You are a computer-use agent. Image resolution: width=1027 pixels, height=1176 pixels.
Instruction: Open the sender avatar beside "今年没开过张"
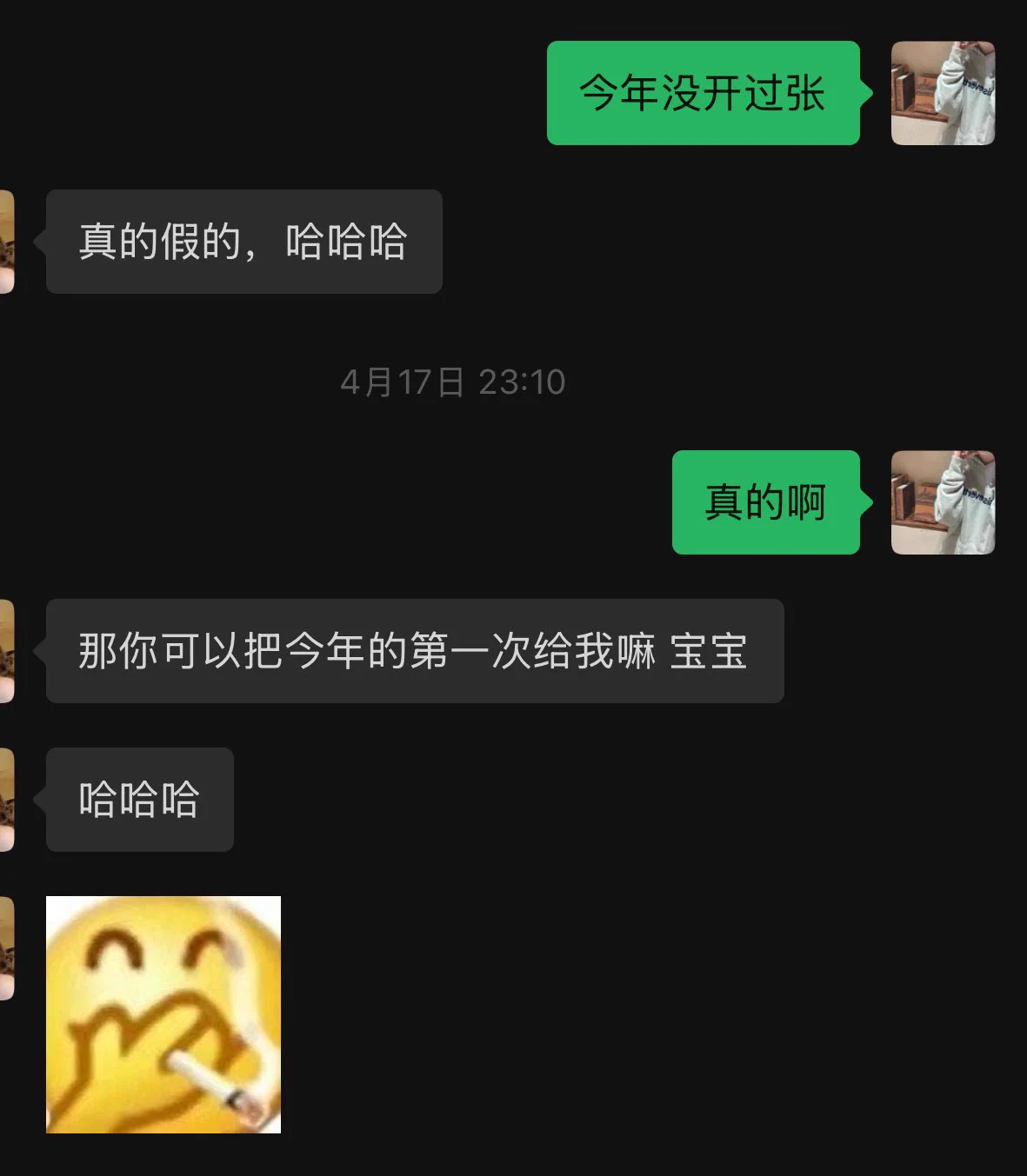(943, 93)
